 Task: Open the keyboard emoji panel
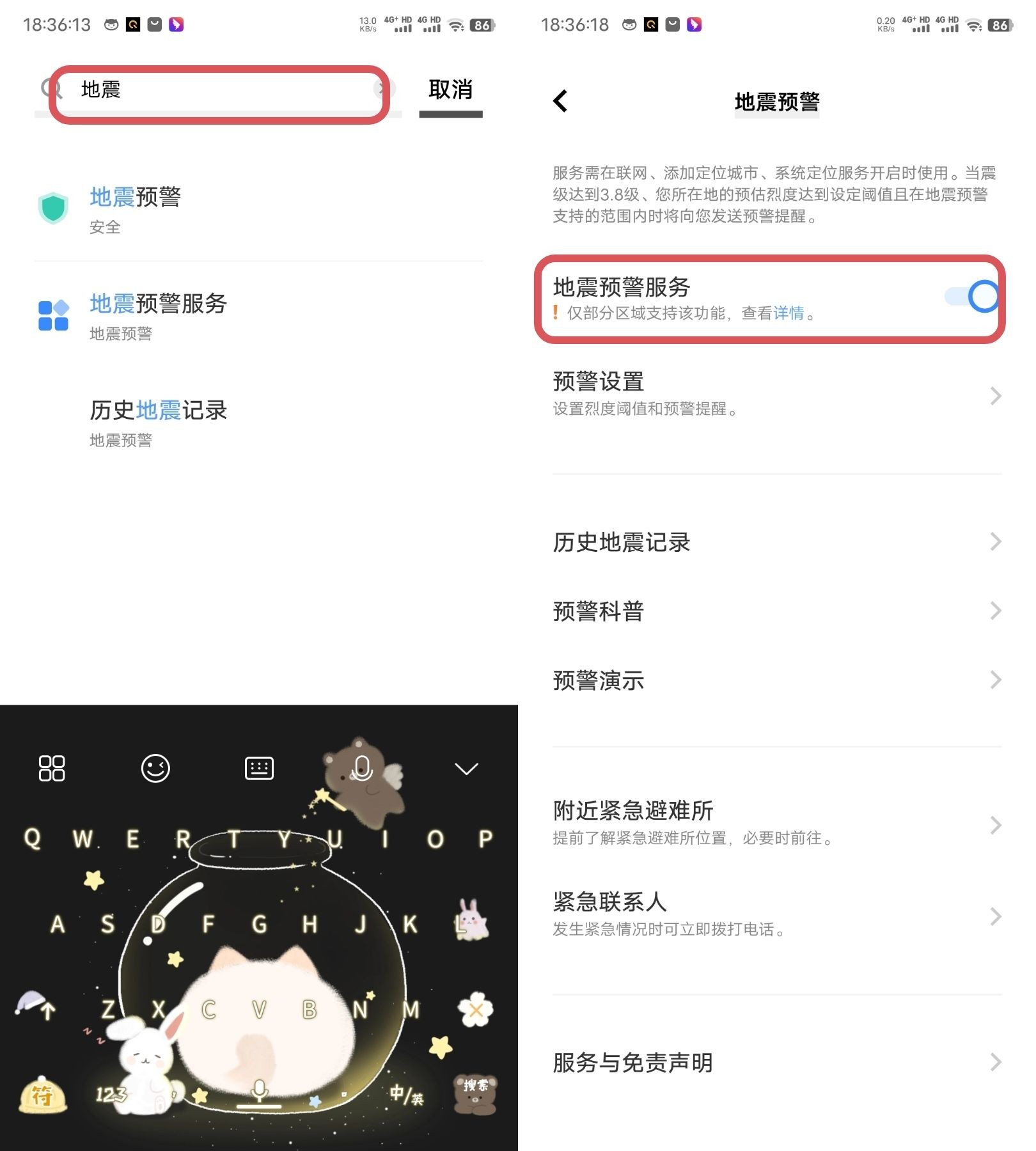click(155, 768)
